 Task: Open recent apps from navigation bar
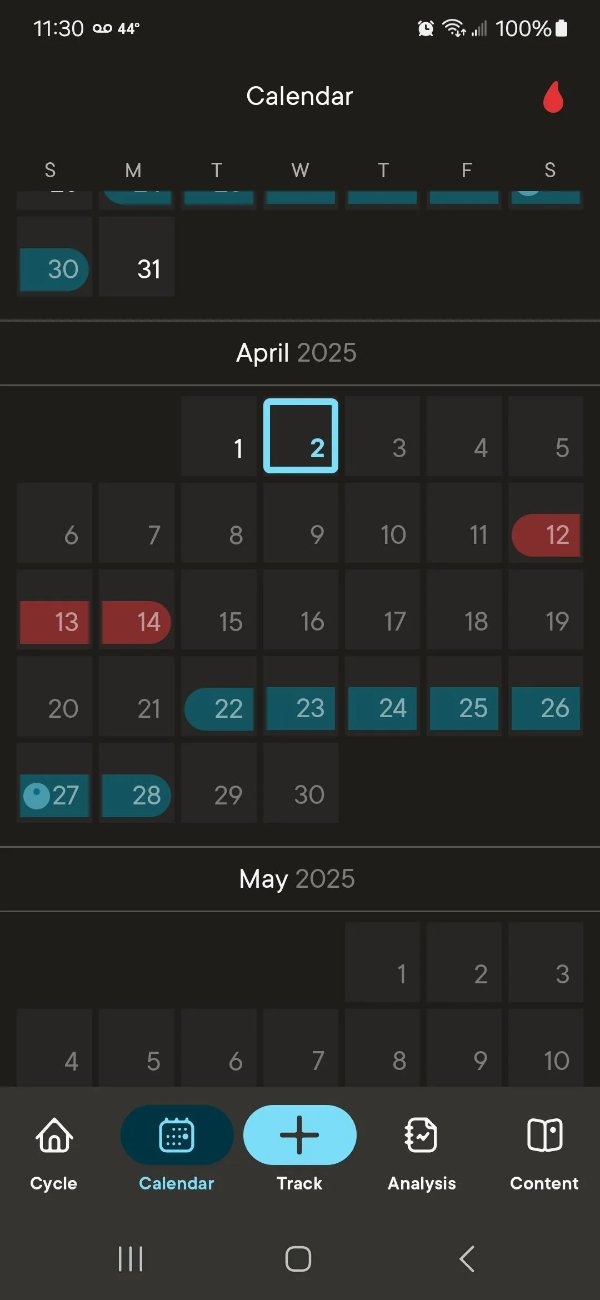click(131, 1258)
